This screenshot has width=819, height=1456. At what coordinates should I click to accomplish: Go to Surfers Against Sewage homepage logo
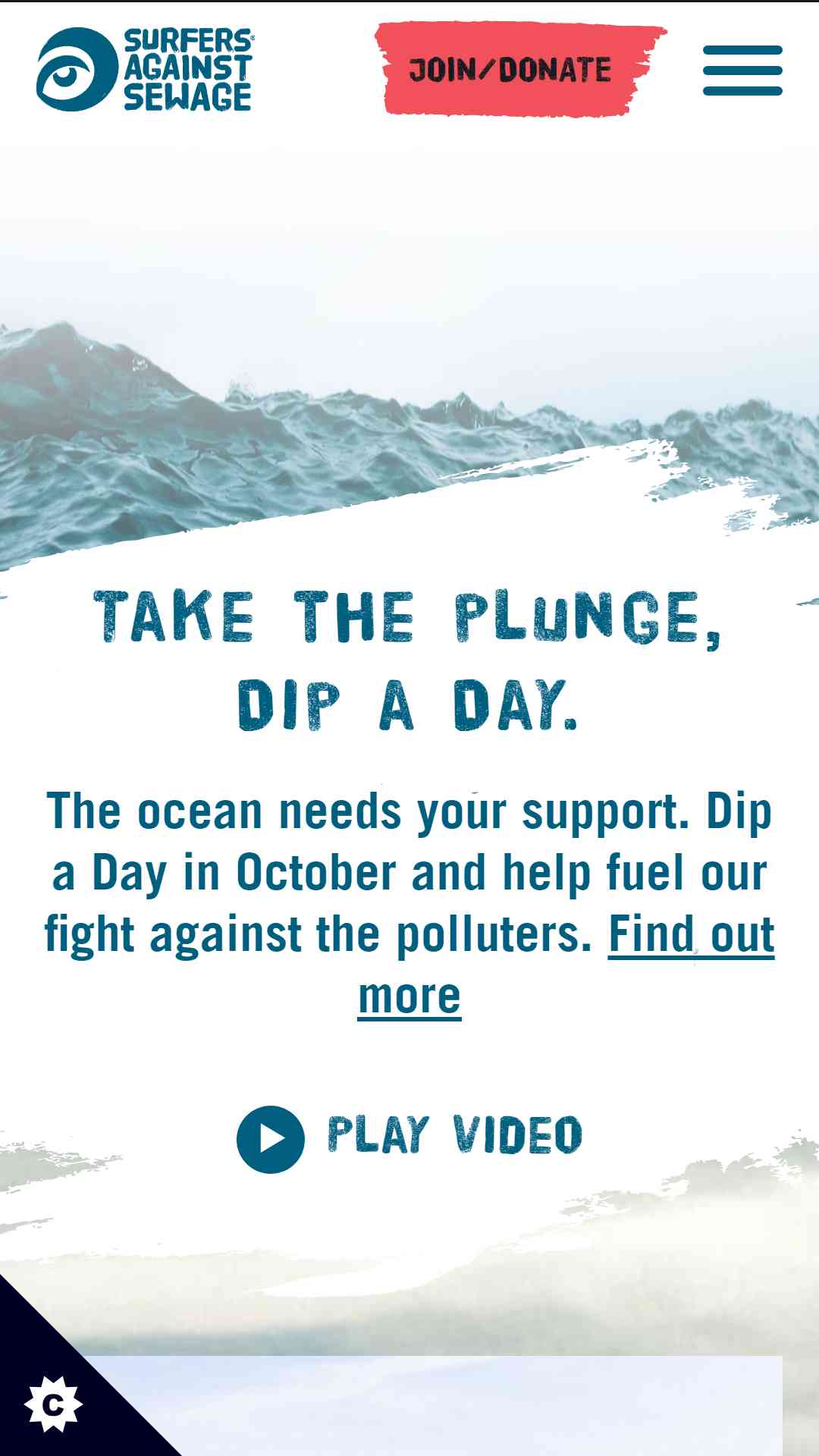tap(144, 70)
